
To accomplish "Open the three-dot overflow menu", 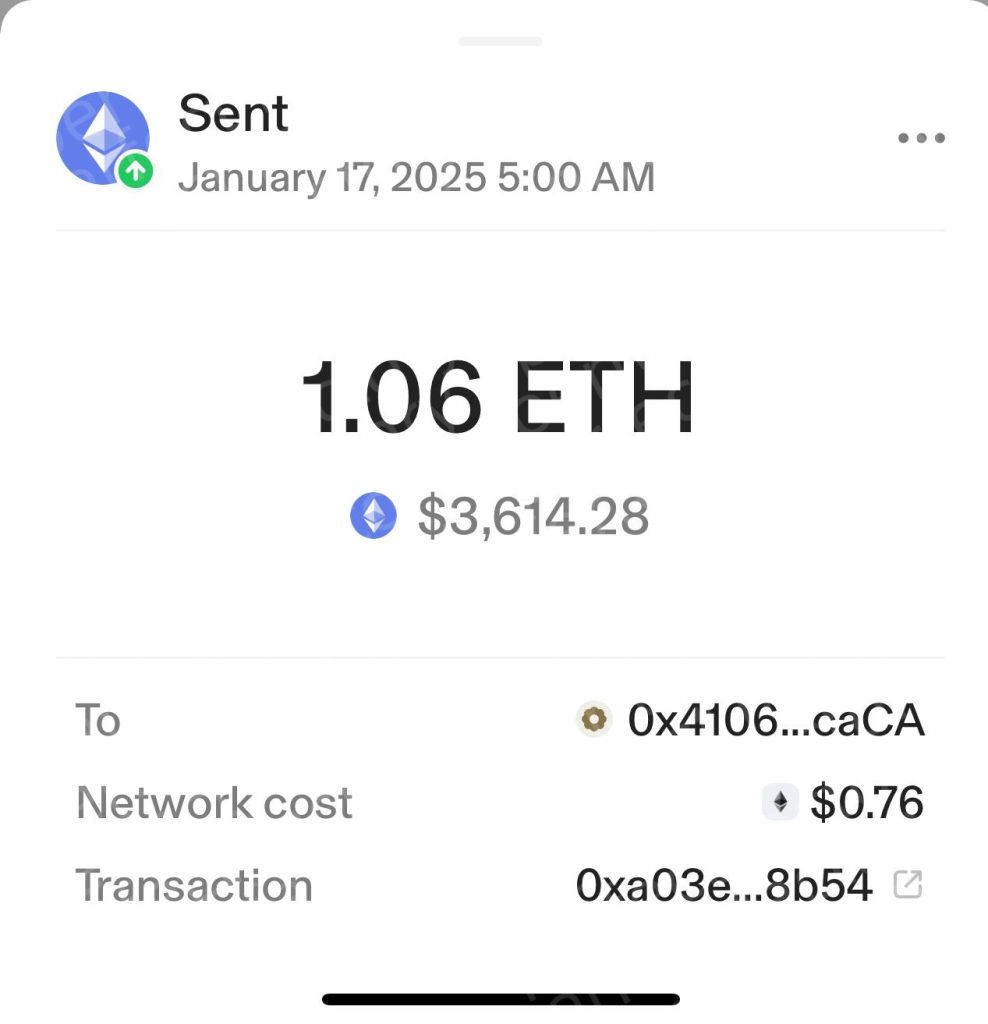I will (x=921, y=138).
